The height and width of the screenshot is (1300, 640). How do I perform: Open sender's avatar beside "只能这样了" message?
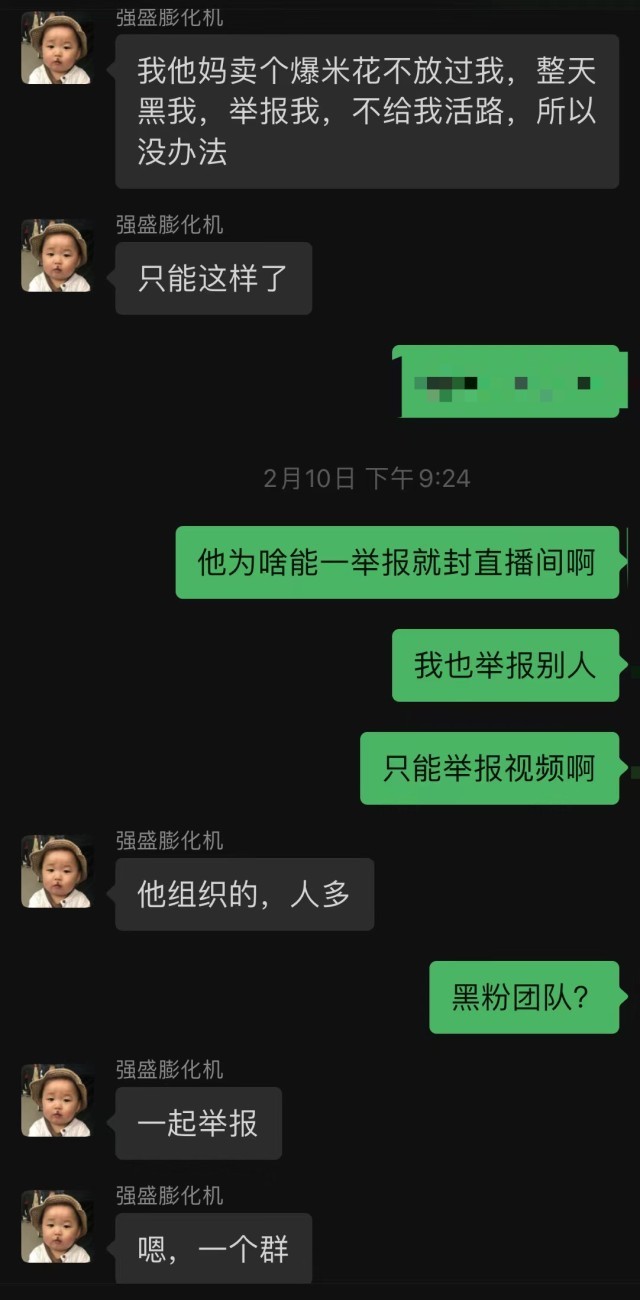57,256
